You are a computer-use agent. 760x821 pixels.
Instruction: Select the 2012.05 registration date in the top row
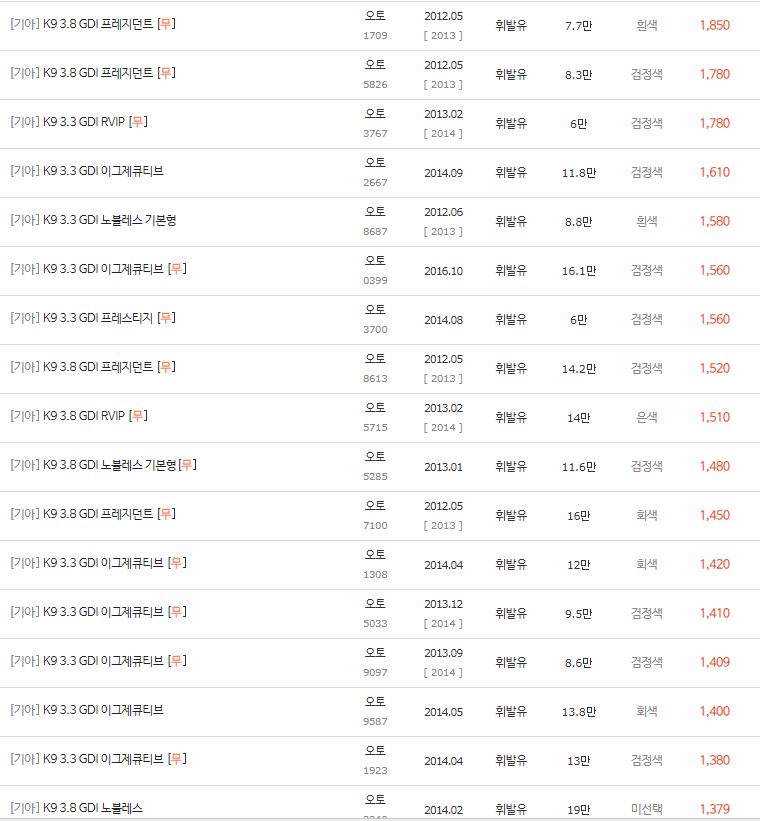coord(442,16)
